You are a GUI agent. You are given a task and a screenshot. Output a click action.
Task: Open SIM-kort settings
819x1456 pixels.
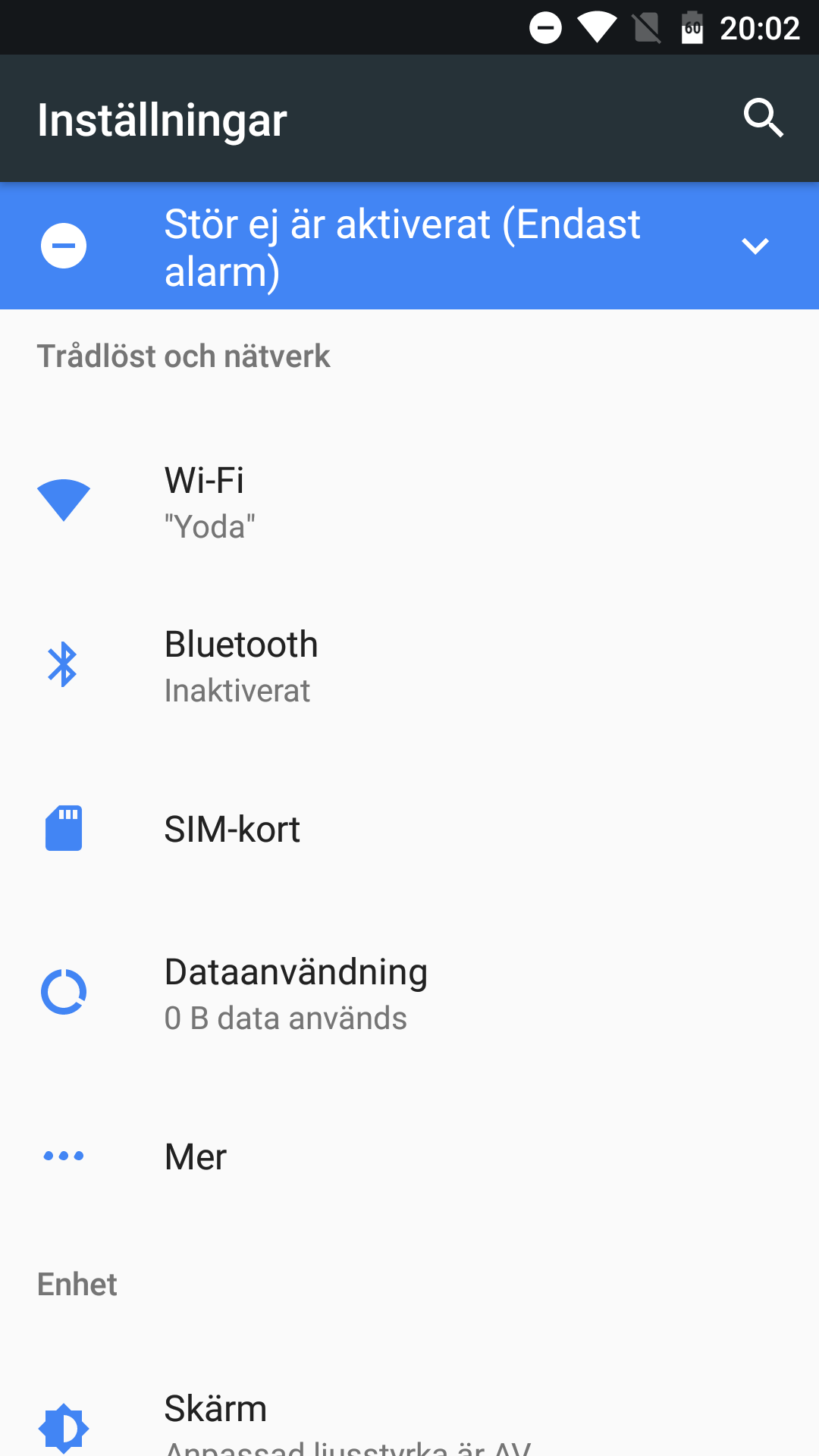pyautogui.click(x=409, y=828)
